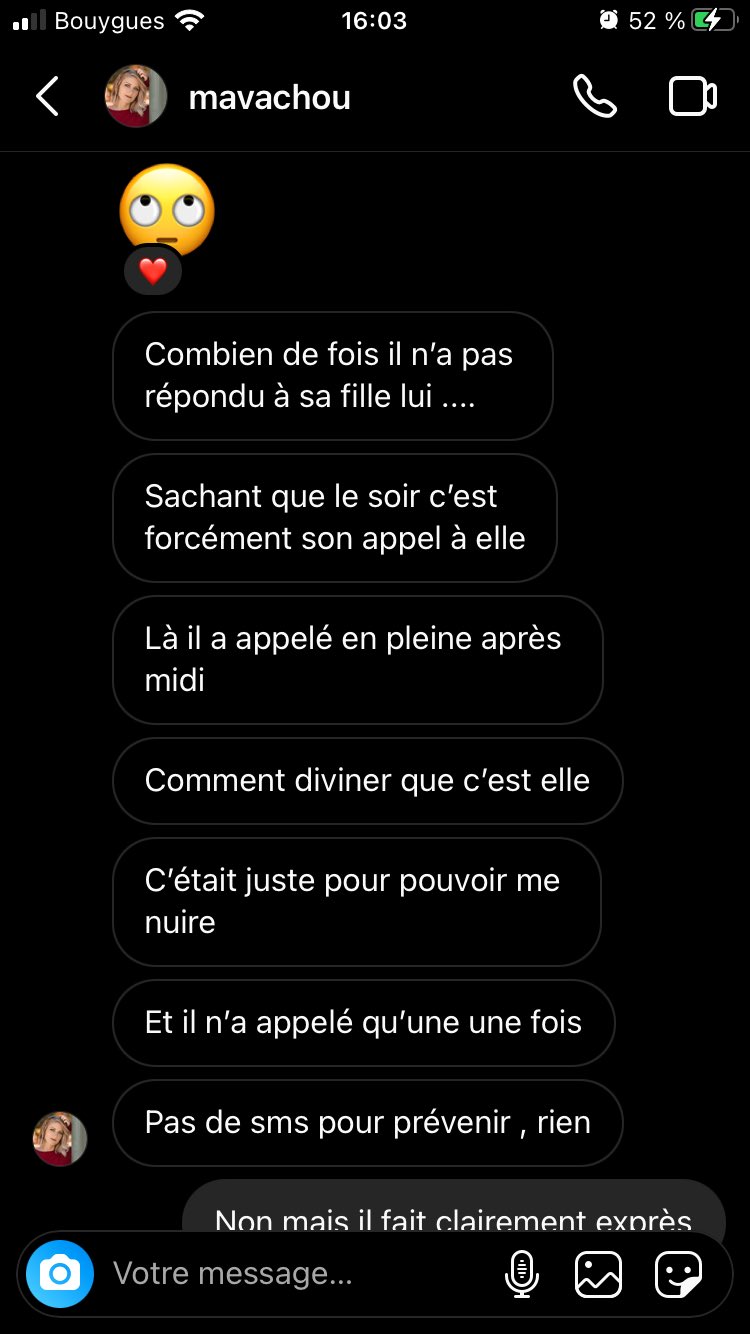Tap the sender's avatar beside the last message
The width and height of the screenshot is (750, 1334).
coord(60,1138)
